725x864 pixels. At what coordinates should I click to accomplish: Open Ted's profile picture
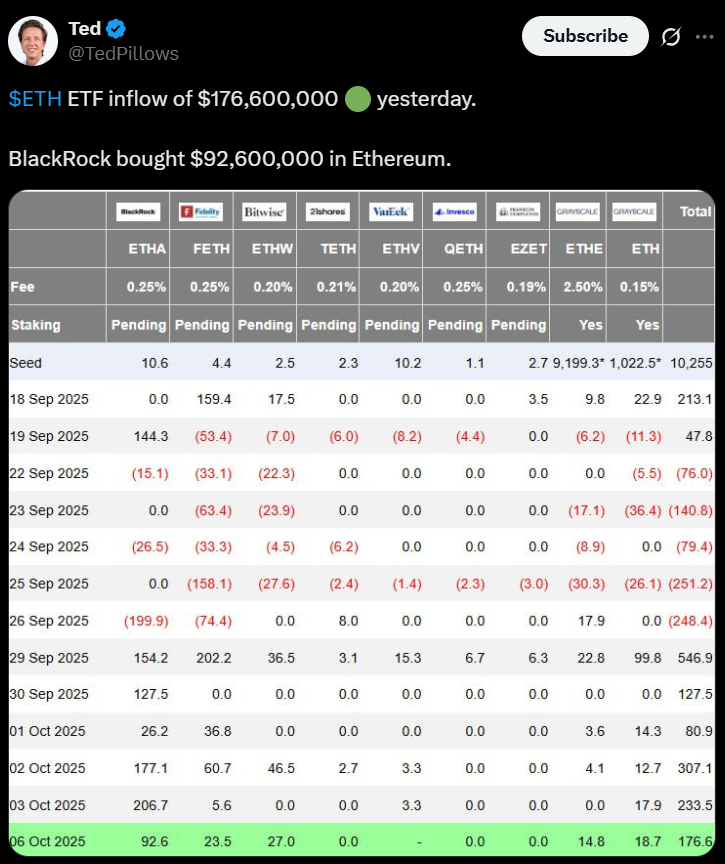33,40
